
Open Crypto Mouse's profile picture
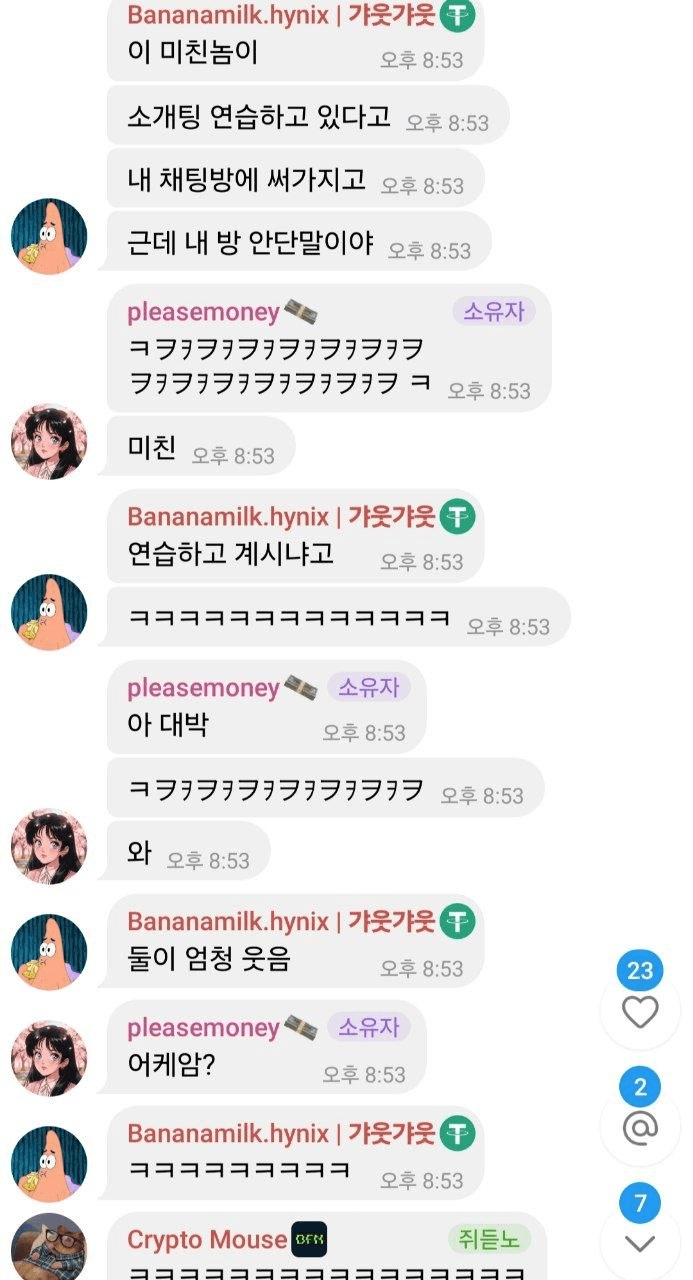tap(49, 1246)
